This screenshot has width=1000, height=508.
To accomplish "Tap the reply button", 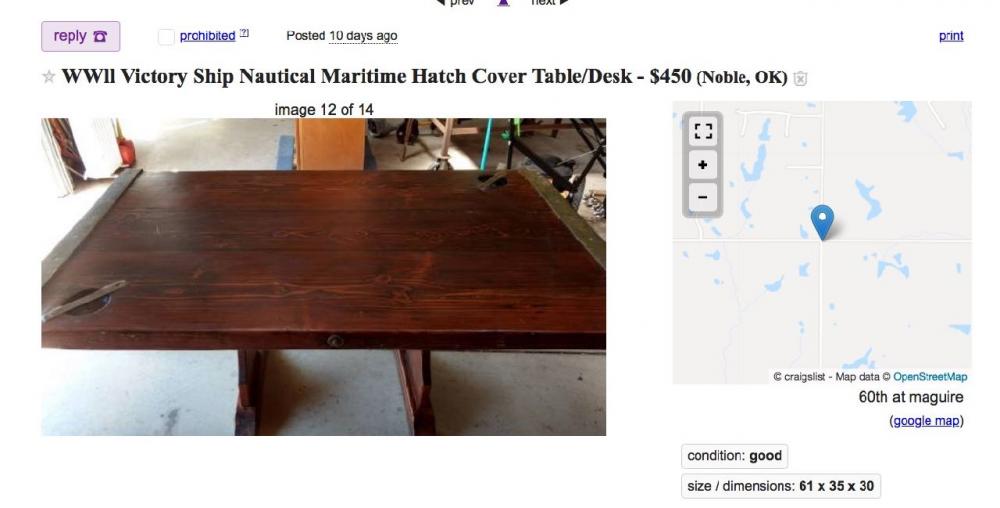I will (80, 36).
